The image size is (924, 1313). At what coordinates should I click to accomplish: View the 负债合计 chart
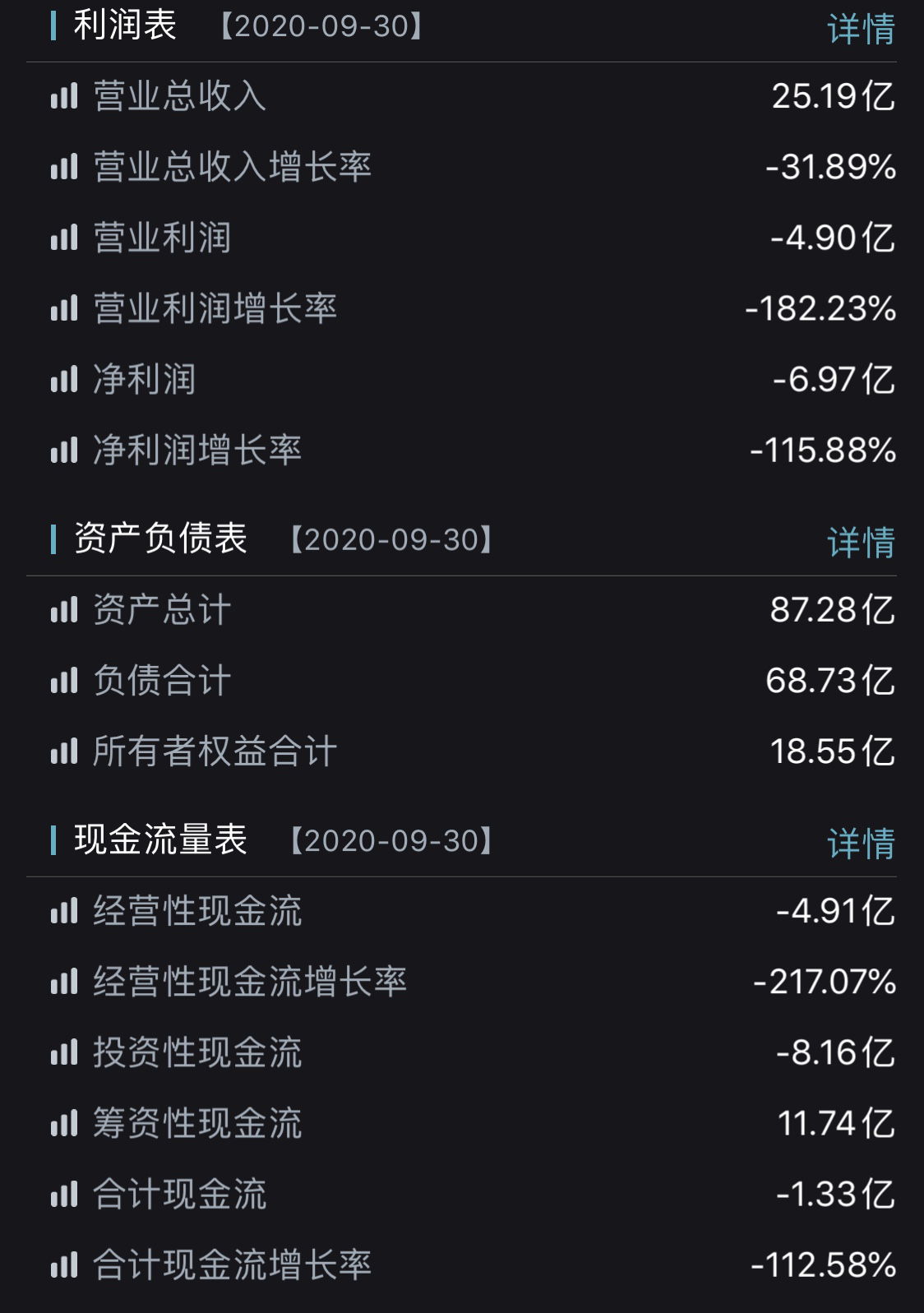click(x=64, y=681)
